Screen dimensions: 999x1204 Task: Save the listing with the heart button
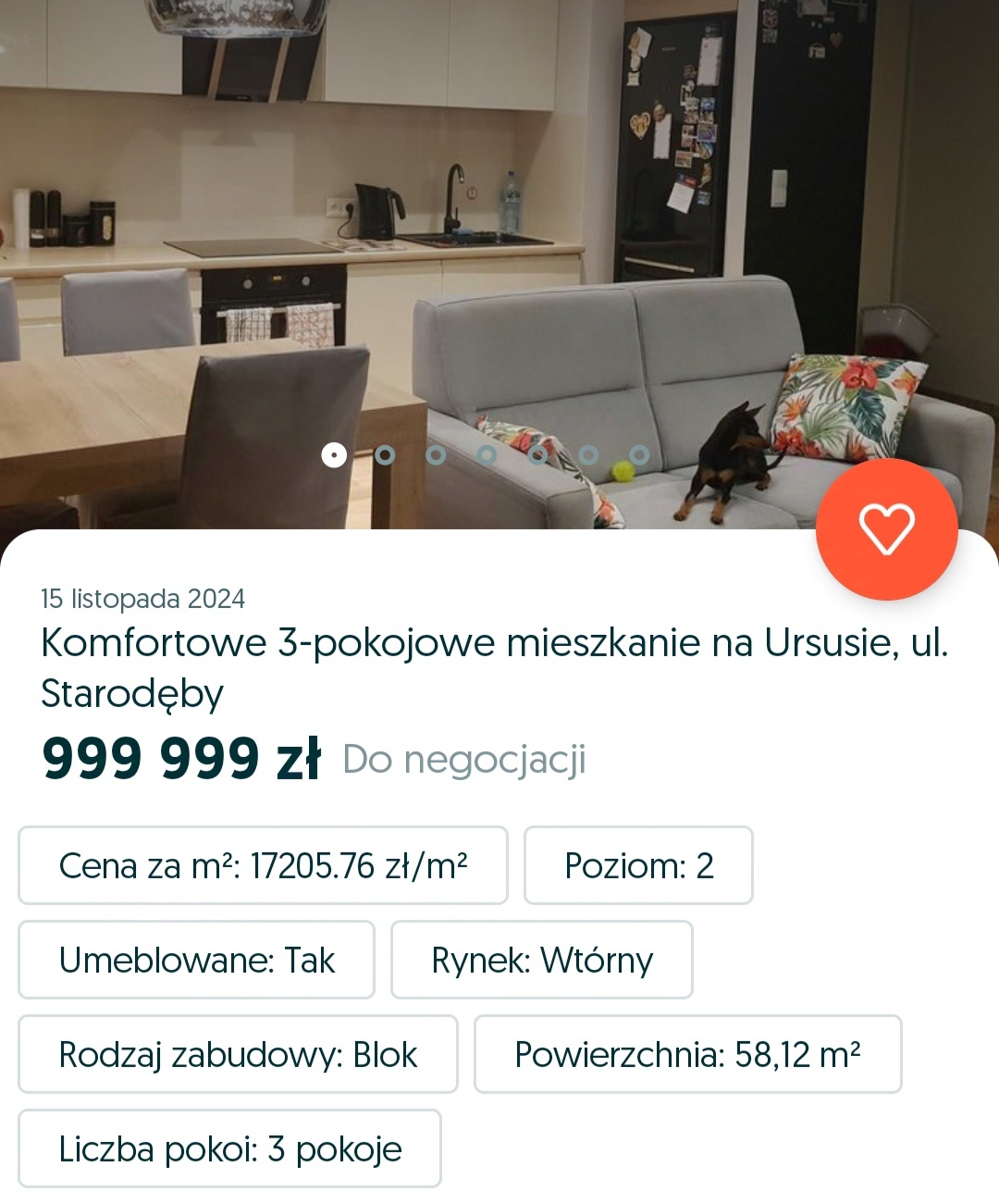click(886, 529)
